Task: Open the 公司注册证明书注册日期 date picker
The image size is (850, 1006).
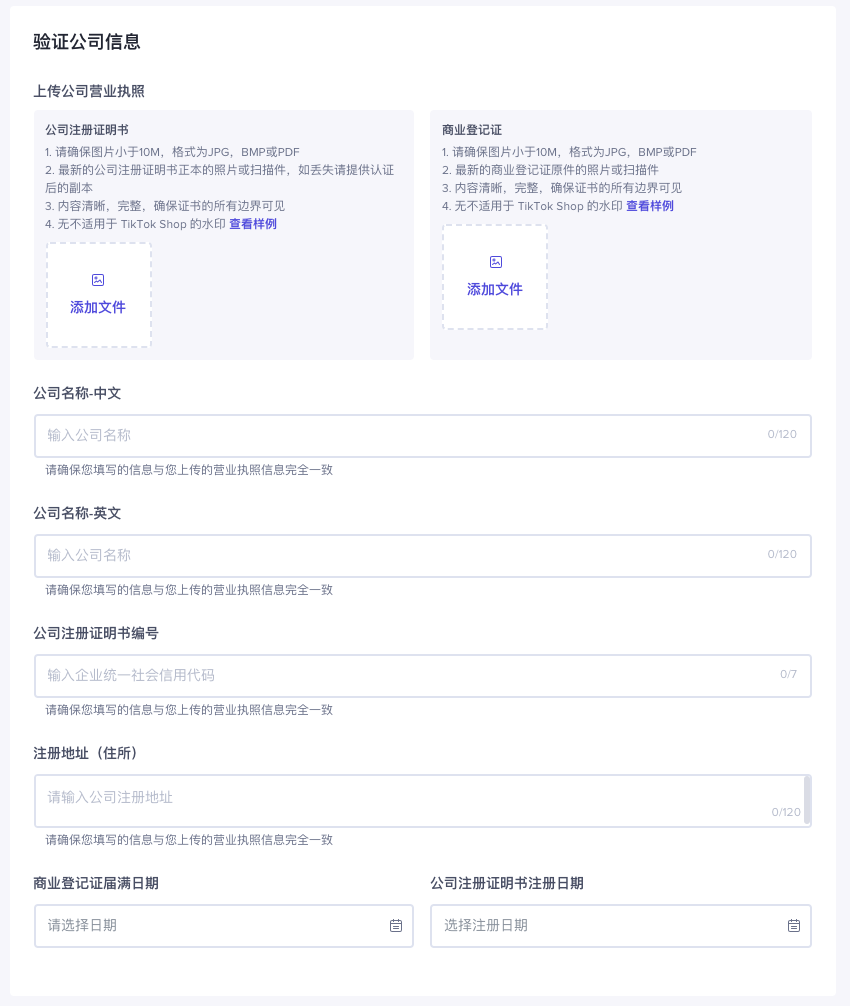Action: pos(620,925)
